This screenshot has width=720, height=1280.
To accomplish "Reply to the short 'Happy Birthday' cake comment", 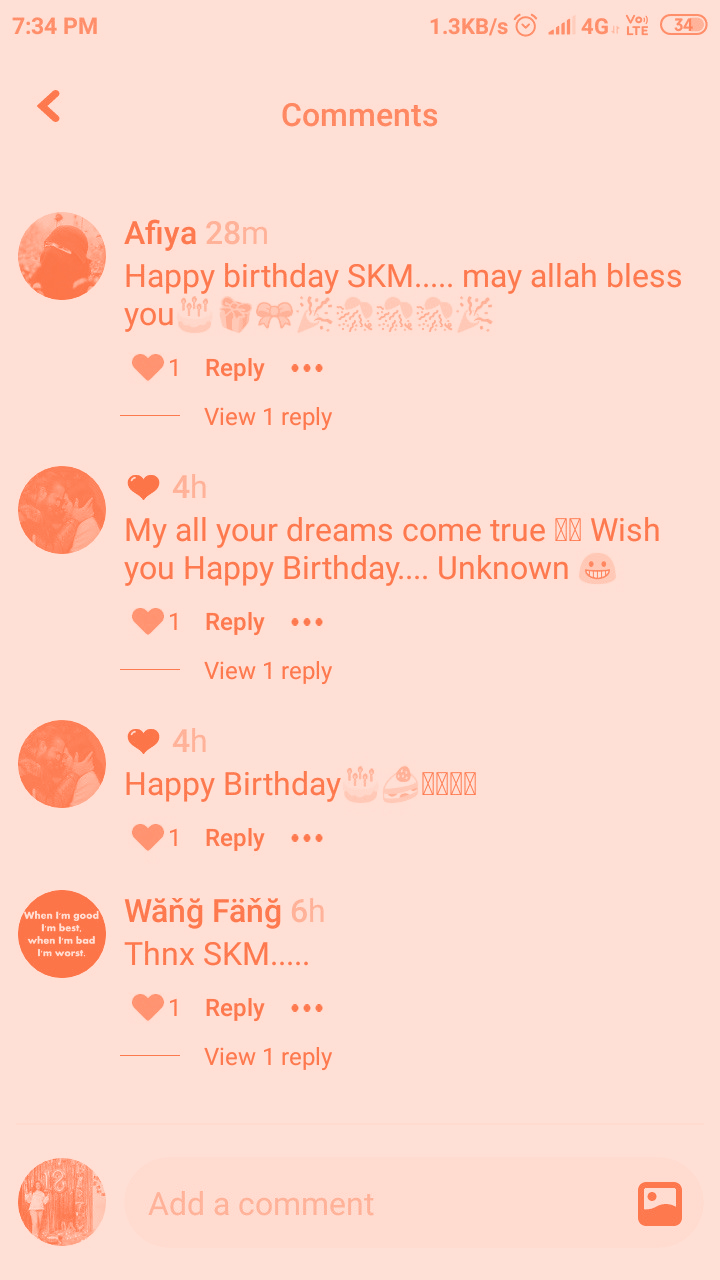I will 235,838.
